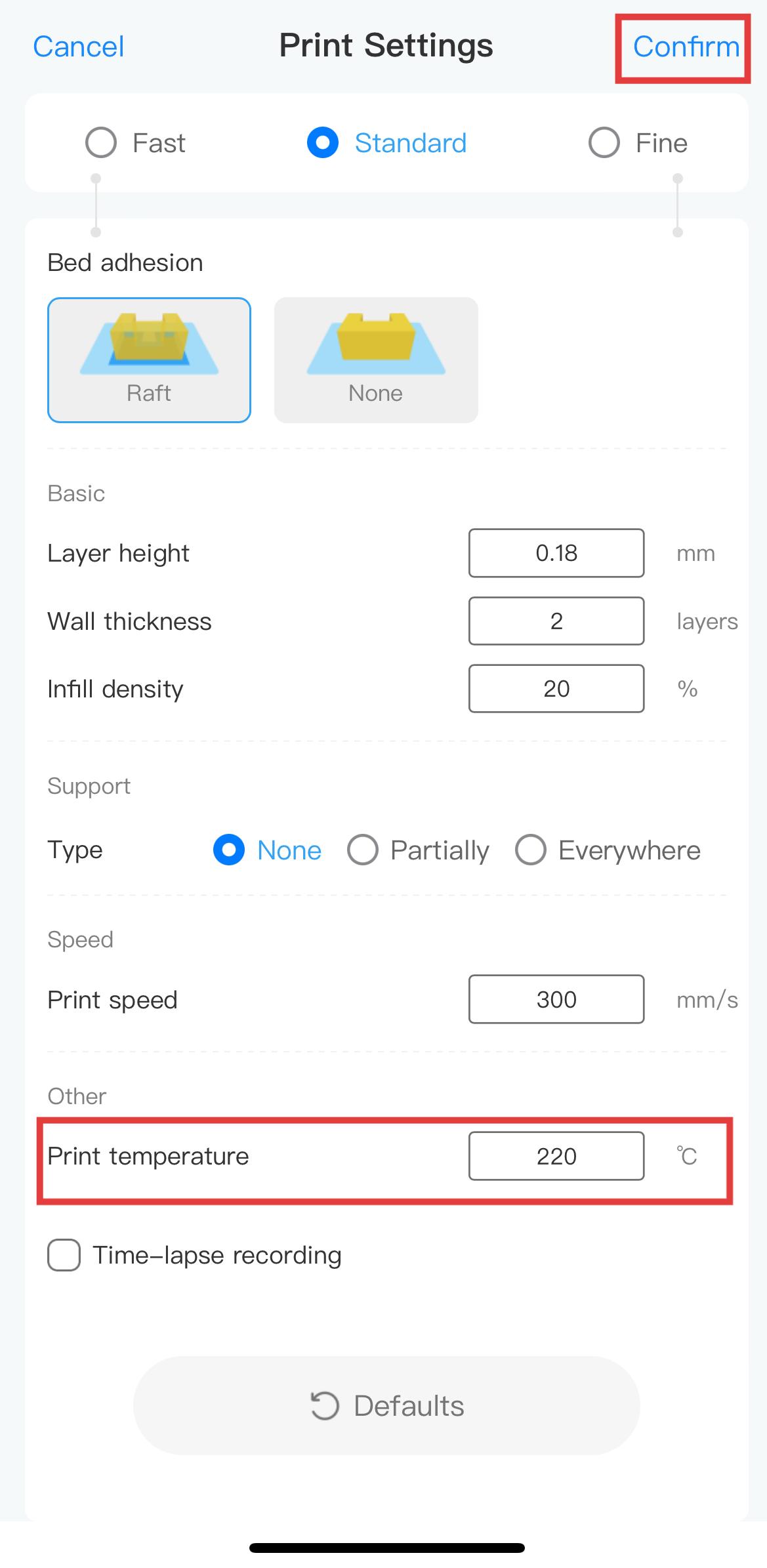Select the Fast quality preset
Image resolution: width=767 pixels, height=1568 pixels.
pyautogui.click(x=102, y=143)
